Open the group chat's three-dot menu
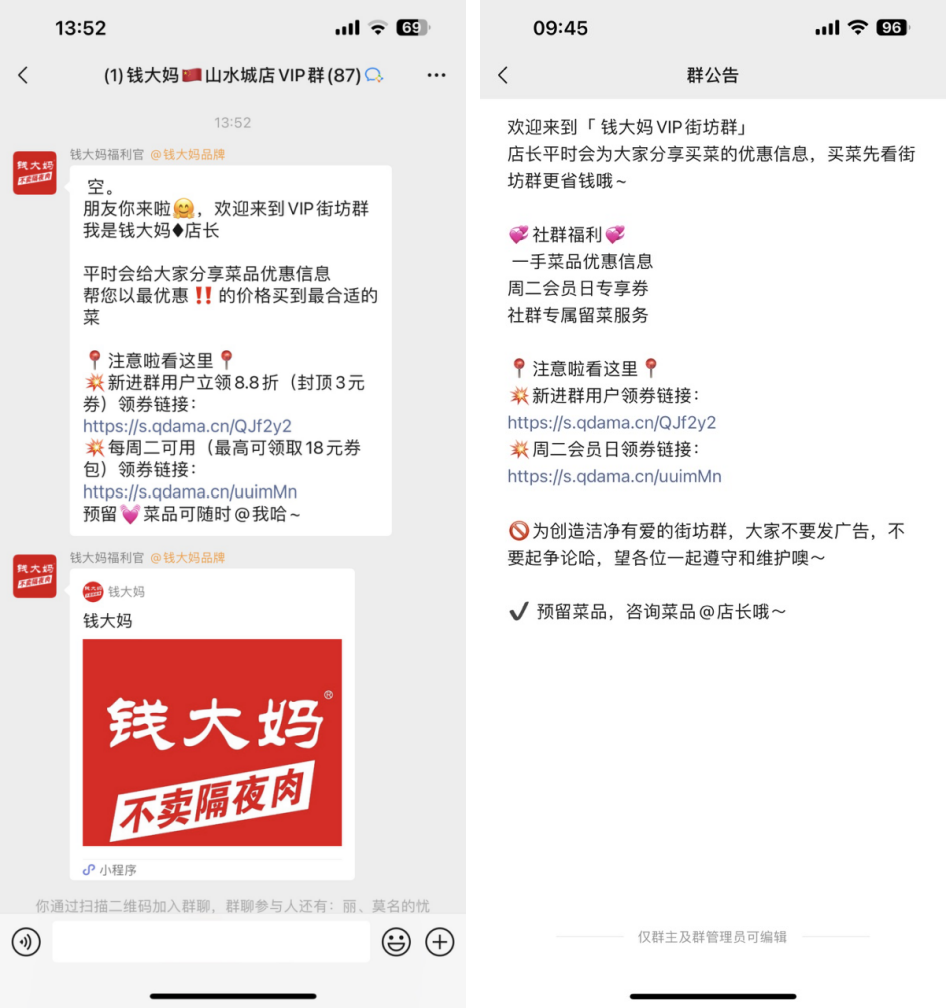Screen dimensions: 946x1008 436,75
